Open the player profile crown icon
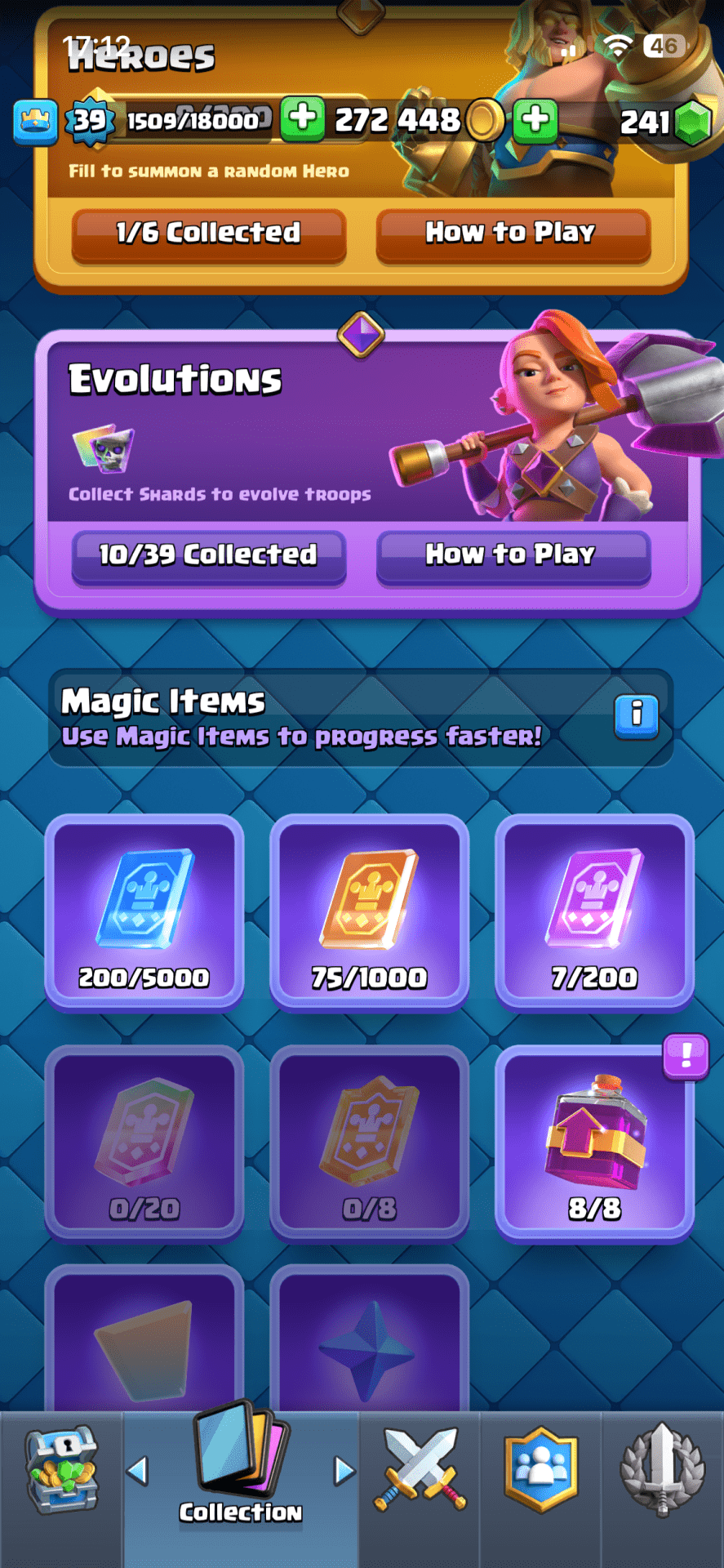The image size is (724, 1568). coord(35,122)
